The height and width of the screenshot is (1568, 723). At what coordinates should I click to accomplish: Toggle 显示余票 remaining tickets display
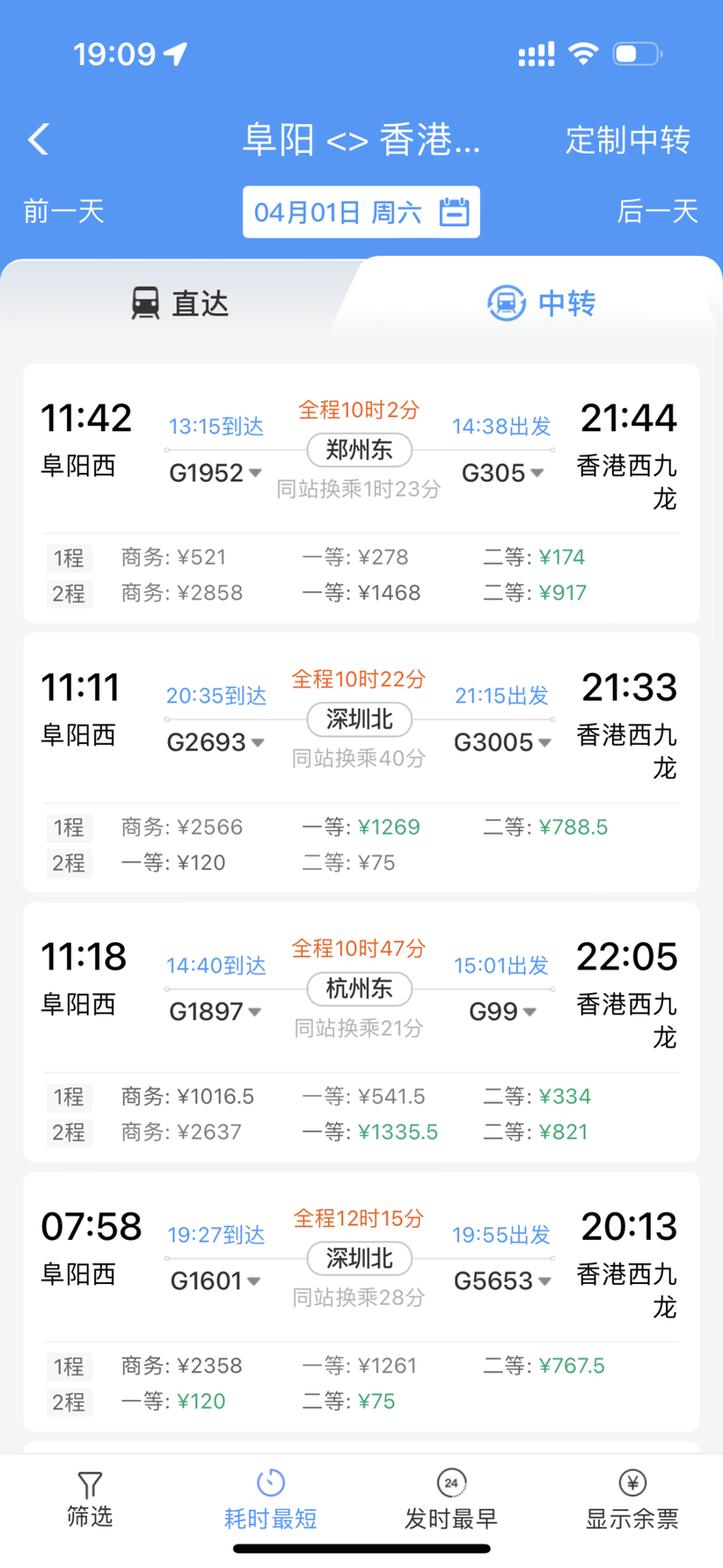[632, 1500]
